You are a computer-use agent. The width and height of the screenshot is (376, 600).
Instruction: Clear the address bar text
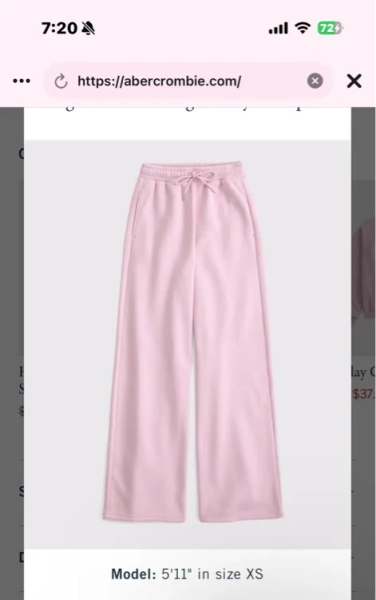(x=315, y=81)
